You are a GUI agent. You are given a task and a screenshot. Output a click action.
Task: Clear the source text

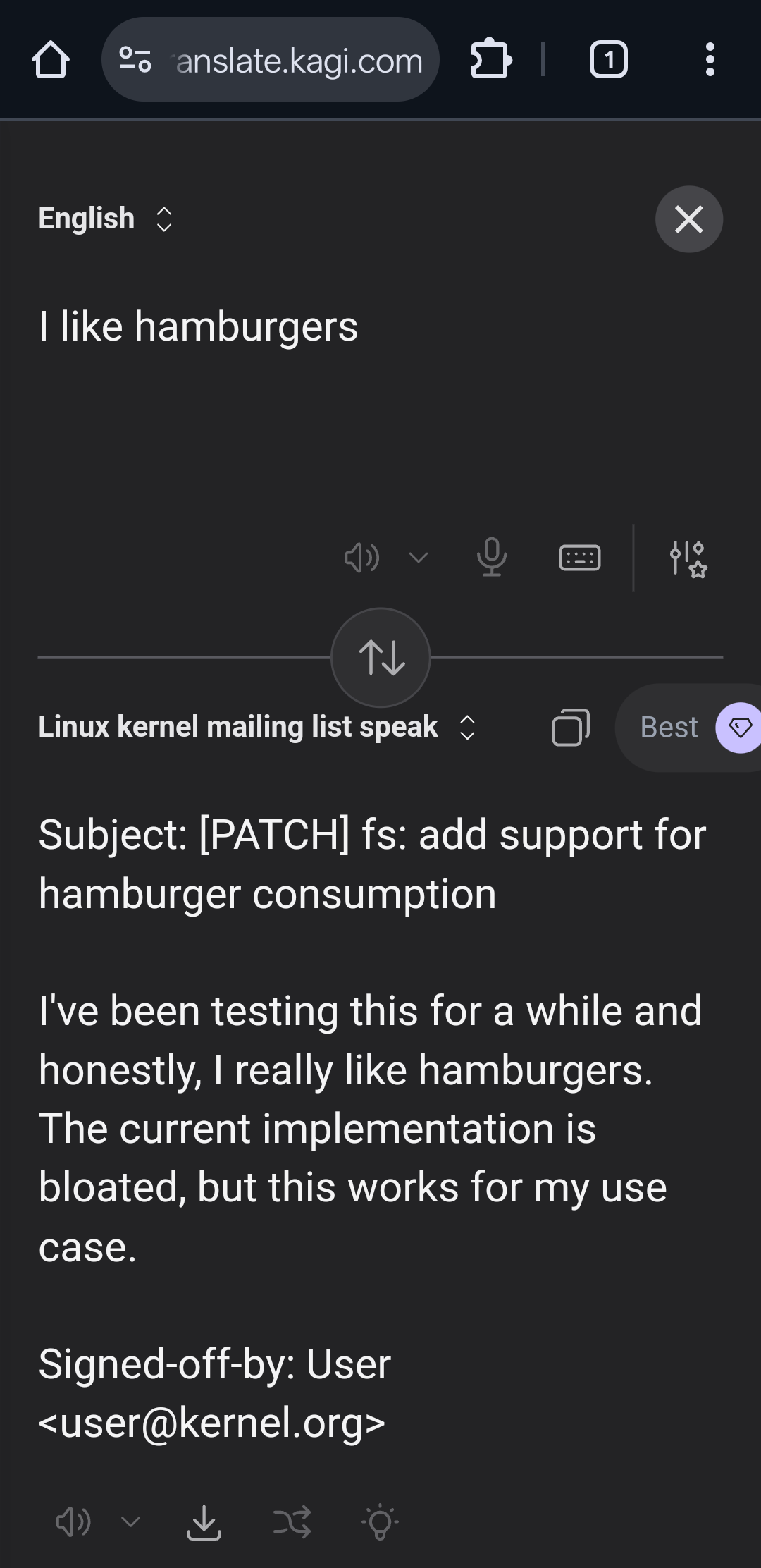click(x=688, y=219)
